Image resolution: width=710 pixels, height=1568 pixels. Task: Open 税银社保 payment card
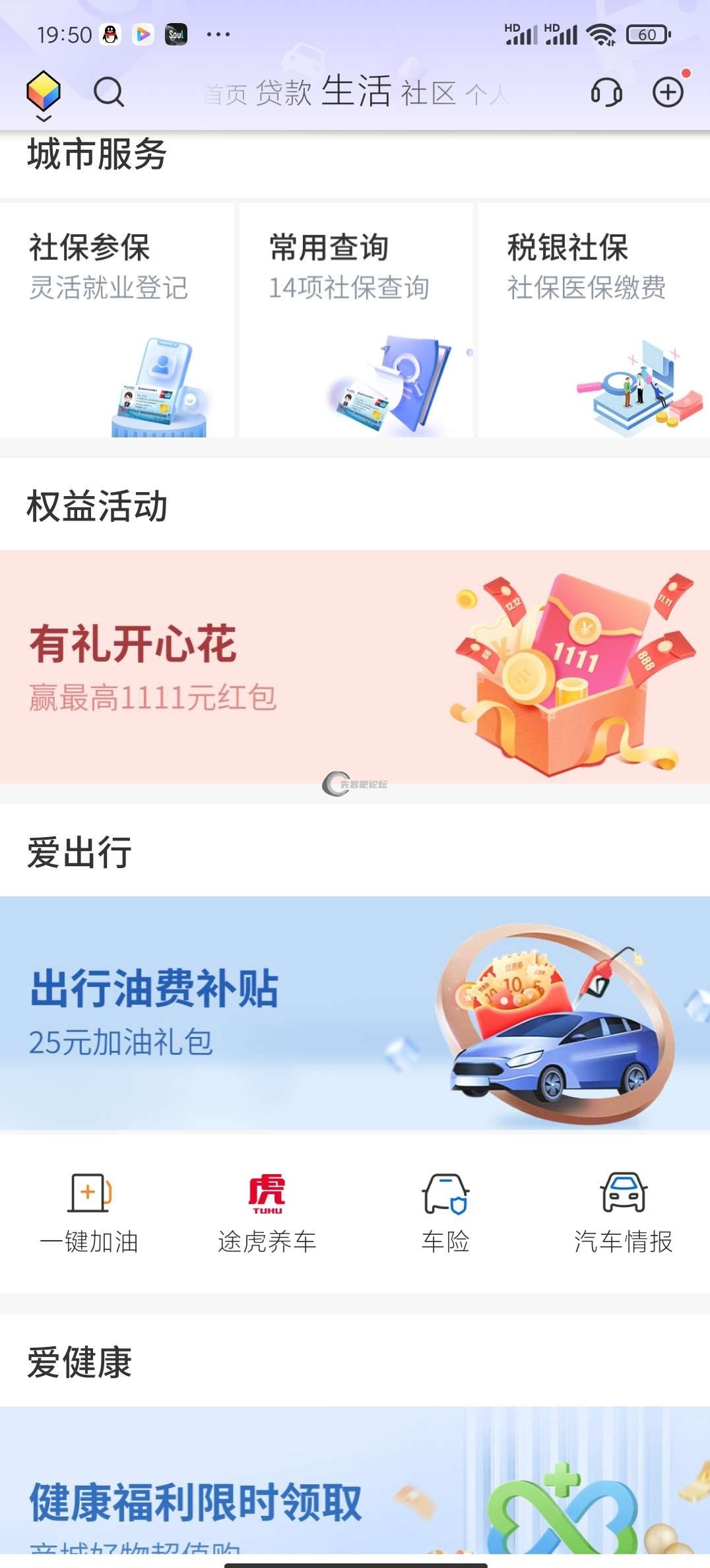[594, 319]
